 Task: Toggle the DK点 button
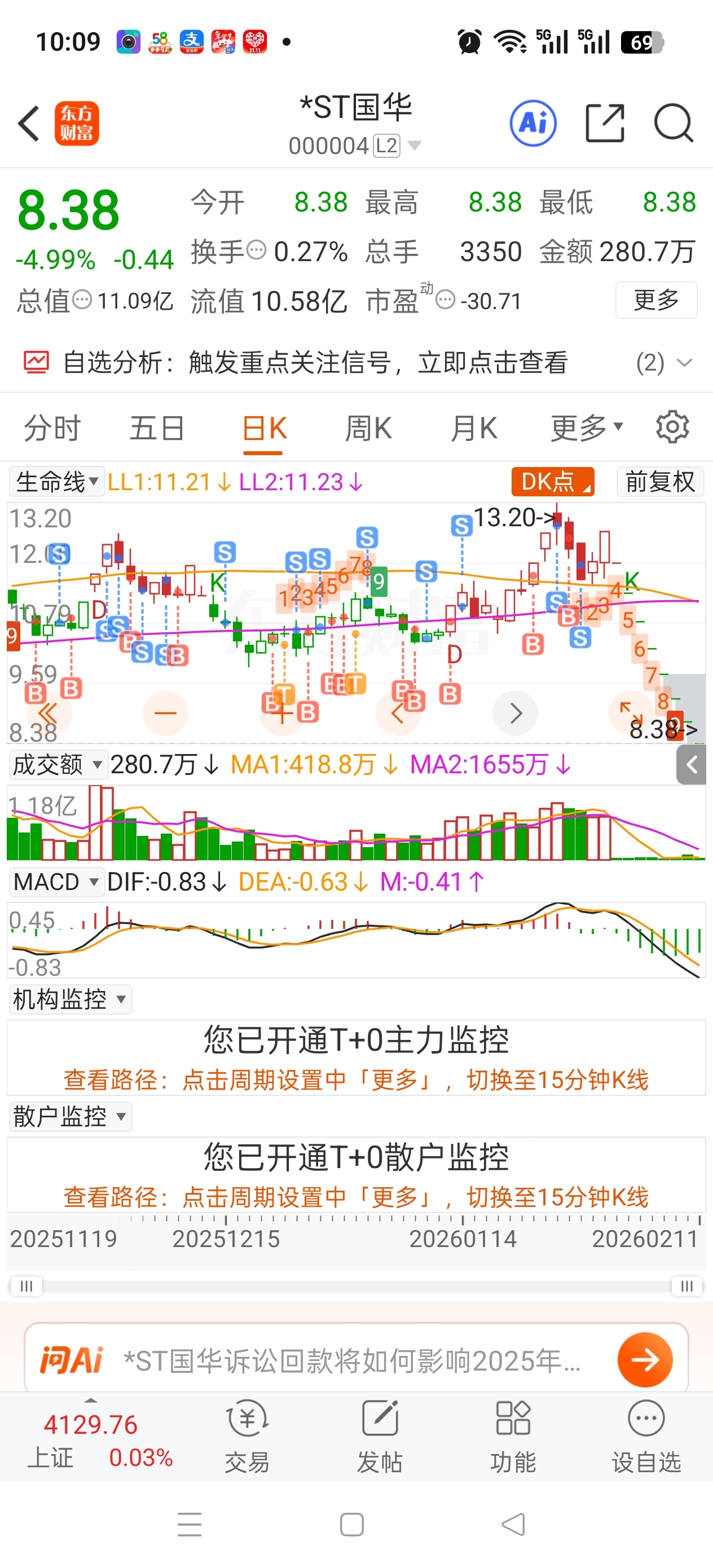click(552, 482)
